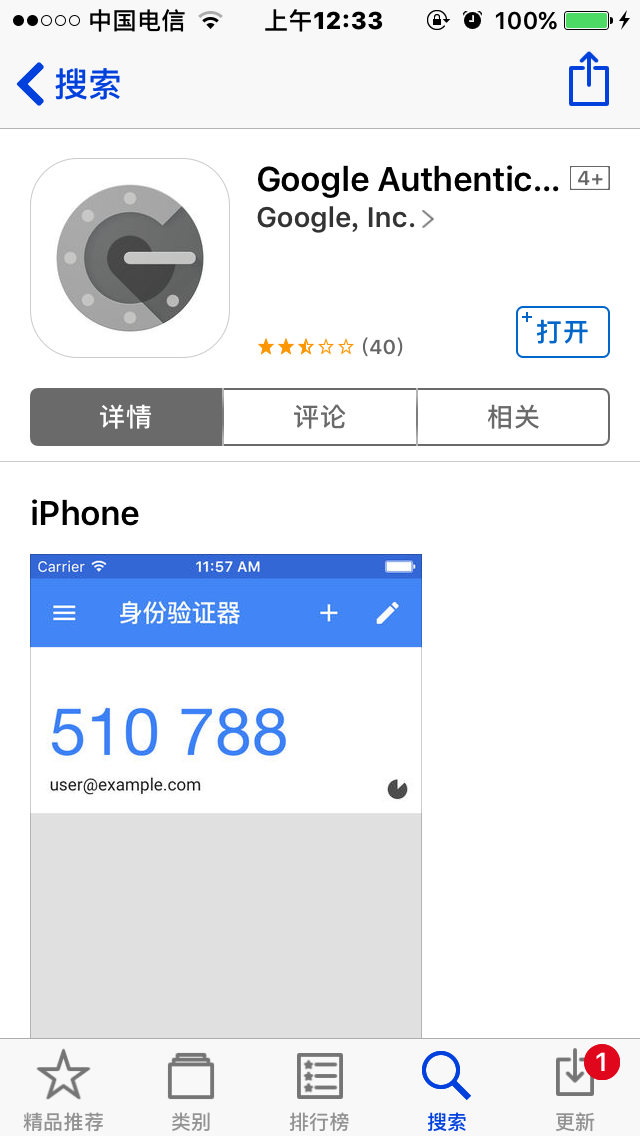640x1136 pixels.
Task: Open the 精品推荐 tab
Action: pos(63,1090)
